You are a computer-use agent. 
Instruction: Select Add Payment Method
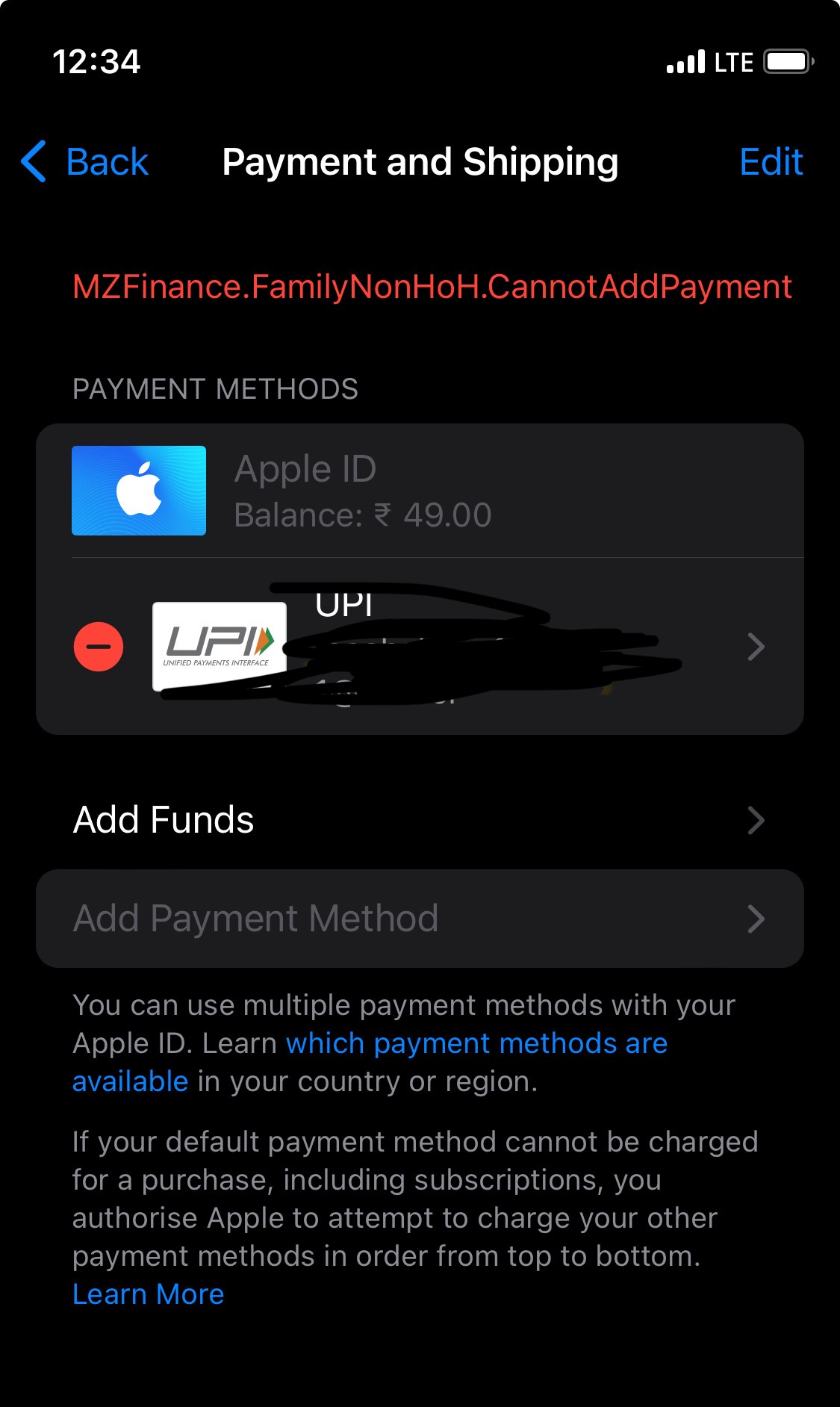coord(418,919)
